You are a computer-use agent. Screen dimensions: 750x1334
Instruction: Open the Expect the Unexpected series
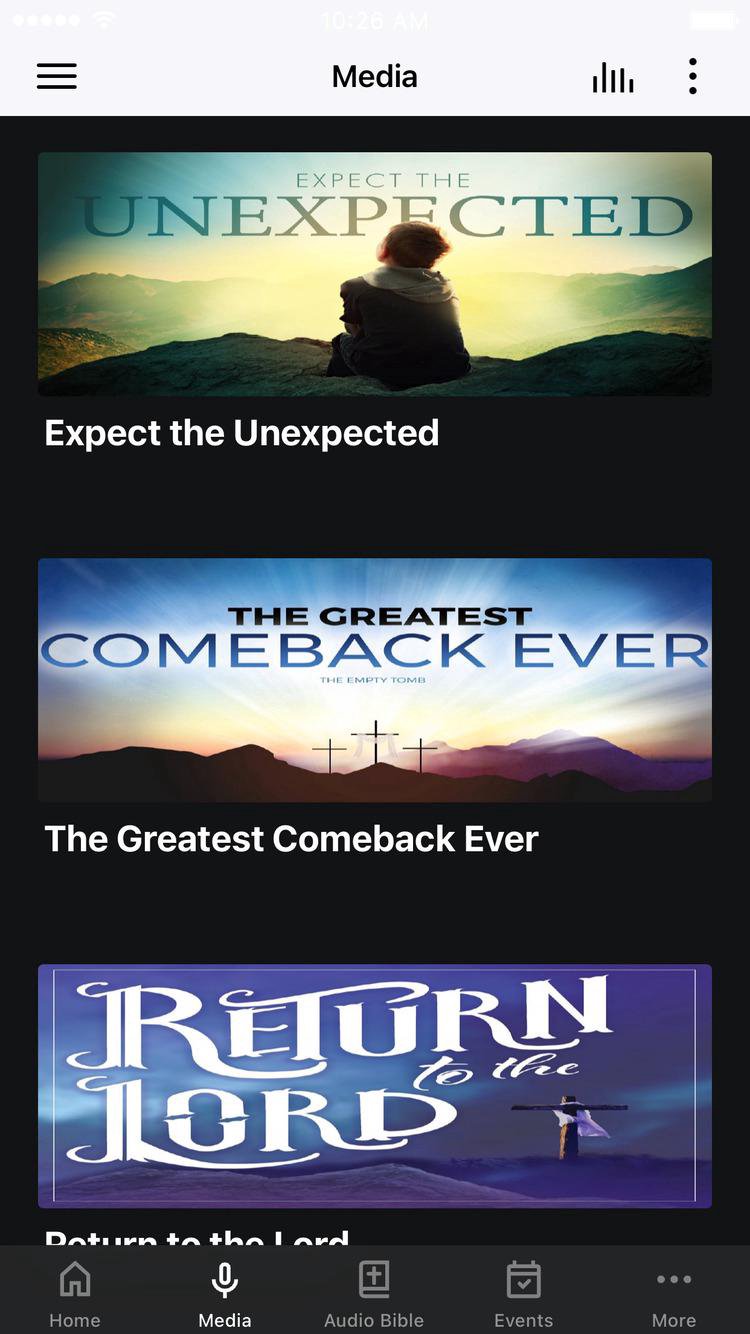375,274
